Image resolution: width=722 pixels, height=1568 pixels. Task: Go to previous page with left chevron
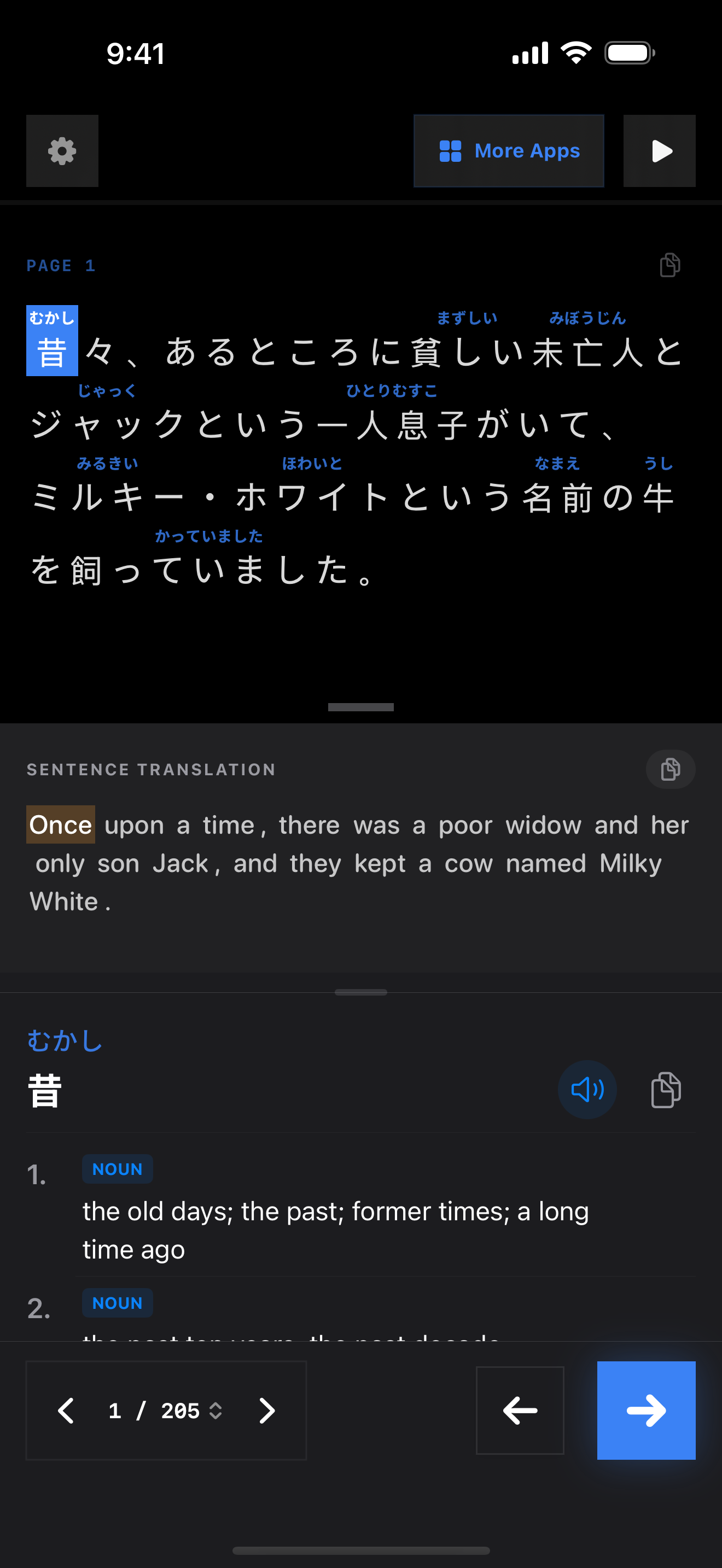pyautogui.click(x=66, y=1411)
